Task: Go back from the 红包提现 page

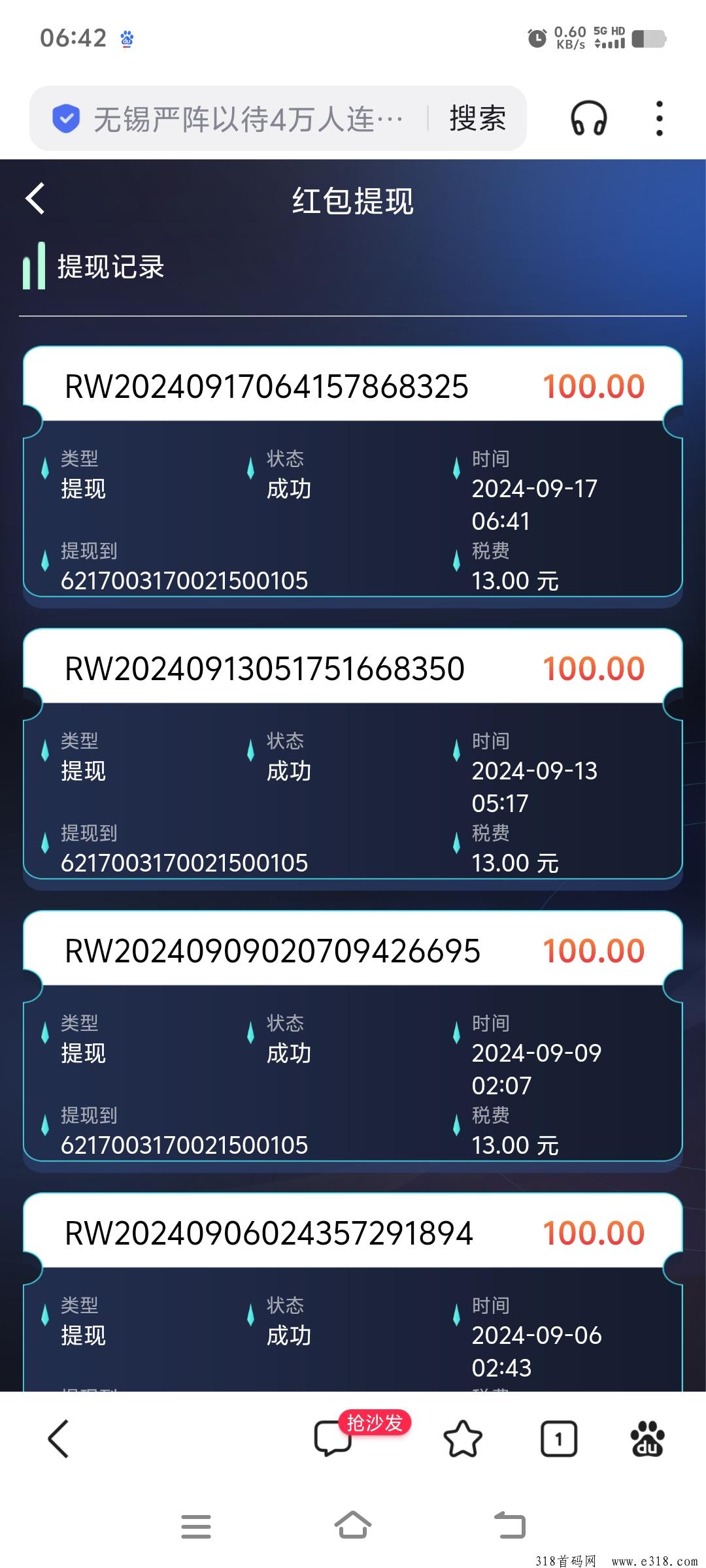Action: pyautogui.click(x=35, y=199)
